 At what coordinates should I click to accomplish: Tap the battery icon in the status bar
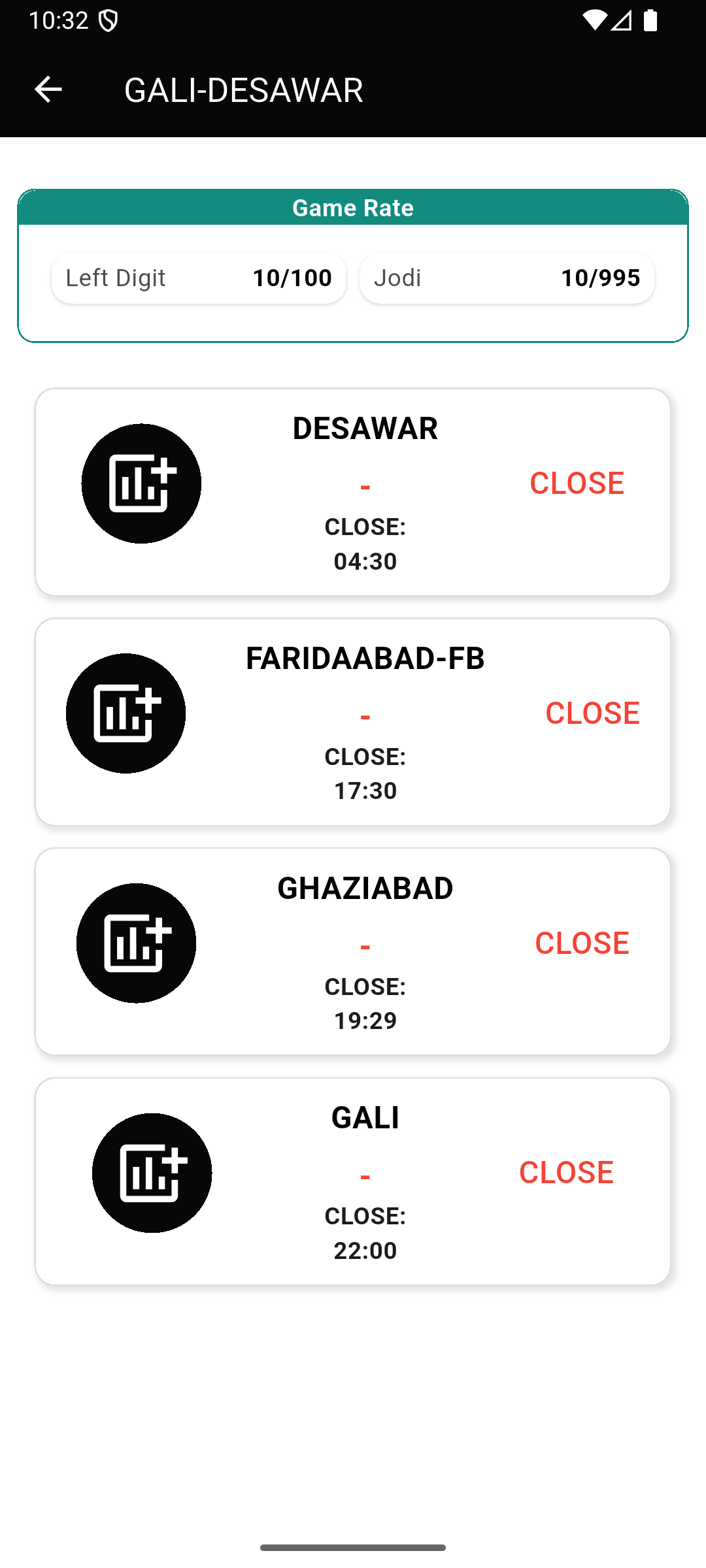point(650,20)
